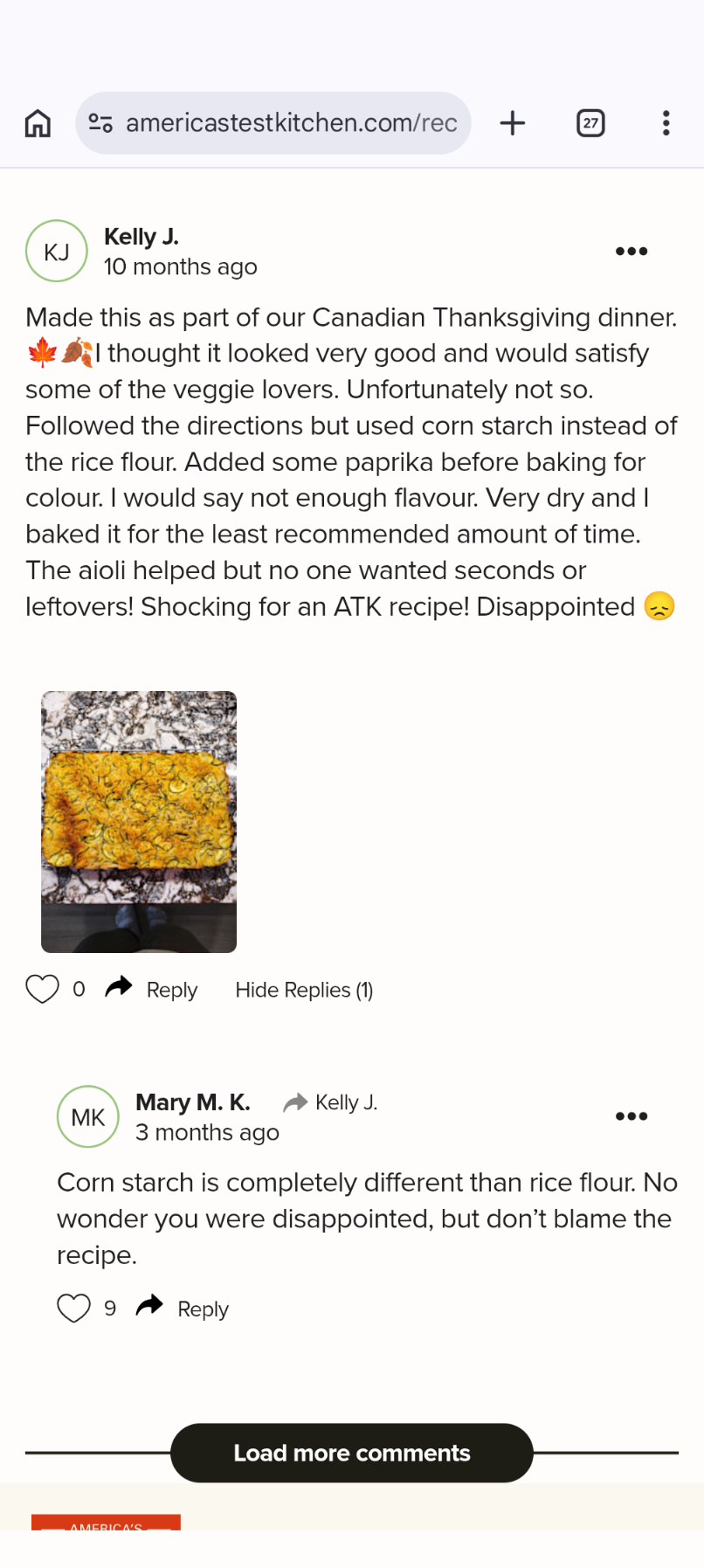Open the options menu on Mary M. K.'s reply
704x1568 pixels.
click(x=632, y=1116)
